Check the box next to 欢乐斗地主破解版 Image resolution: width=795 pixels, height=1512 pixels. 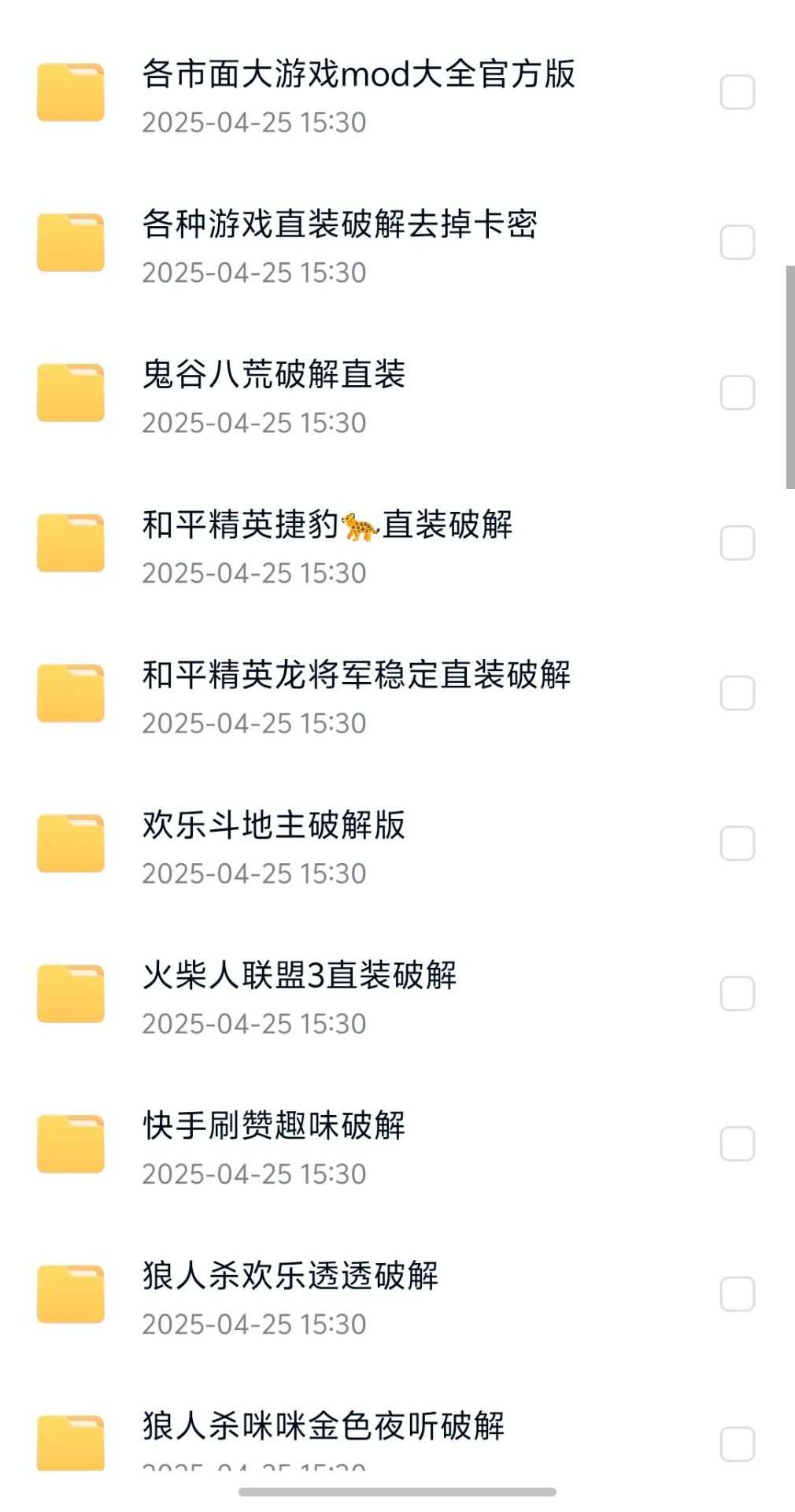pos(738,844)
